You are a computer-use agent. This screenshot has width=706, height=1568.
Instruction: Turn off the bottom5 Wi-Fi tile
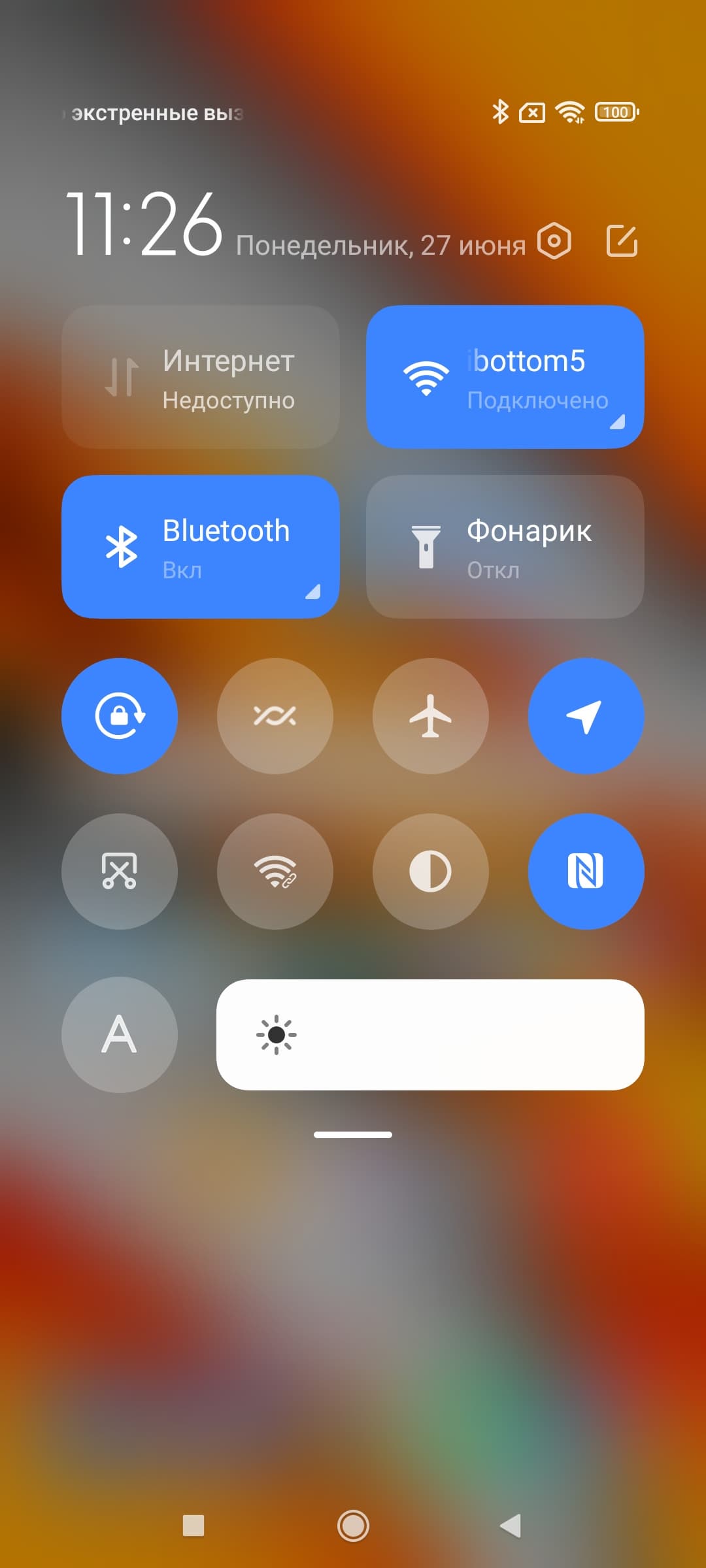tap(505, 377)
